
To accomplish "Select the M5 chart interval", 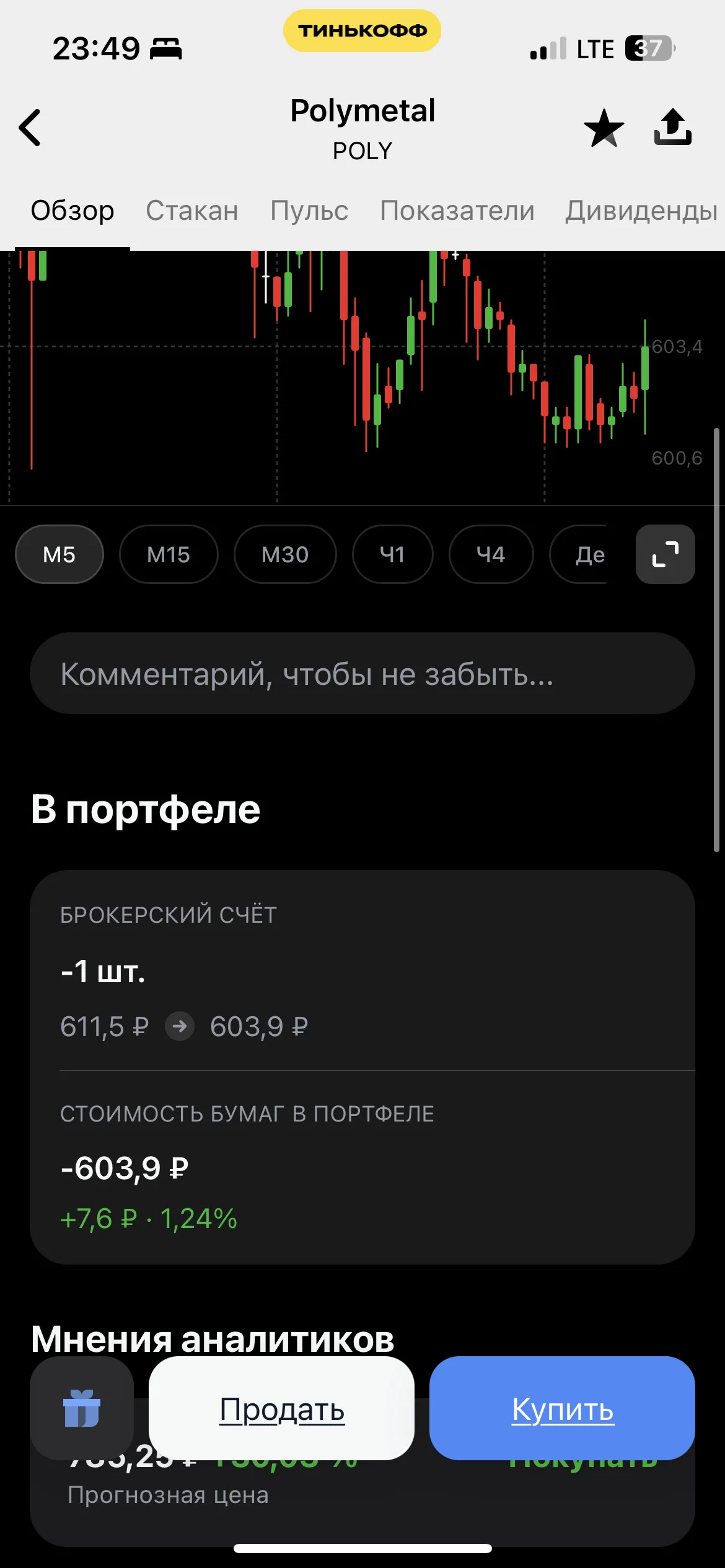I will click(59, 554).
